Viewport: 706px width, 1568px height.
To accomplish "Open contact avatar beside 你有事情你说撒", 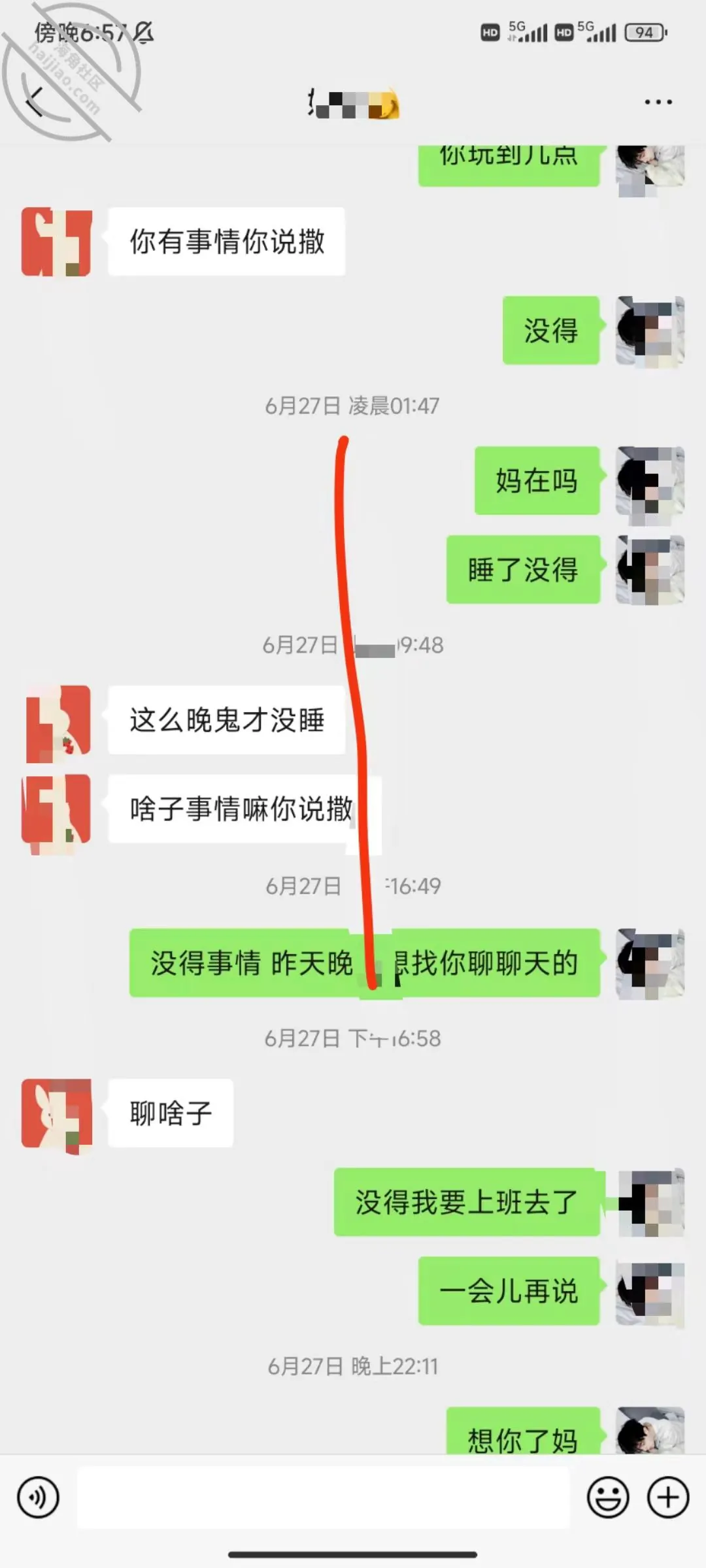I will (57, 242).
